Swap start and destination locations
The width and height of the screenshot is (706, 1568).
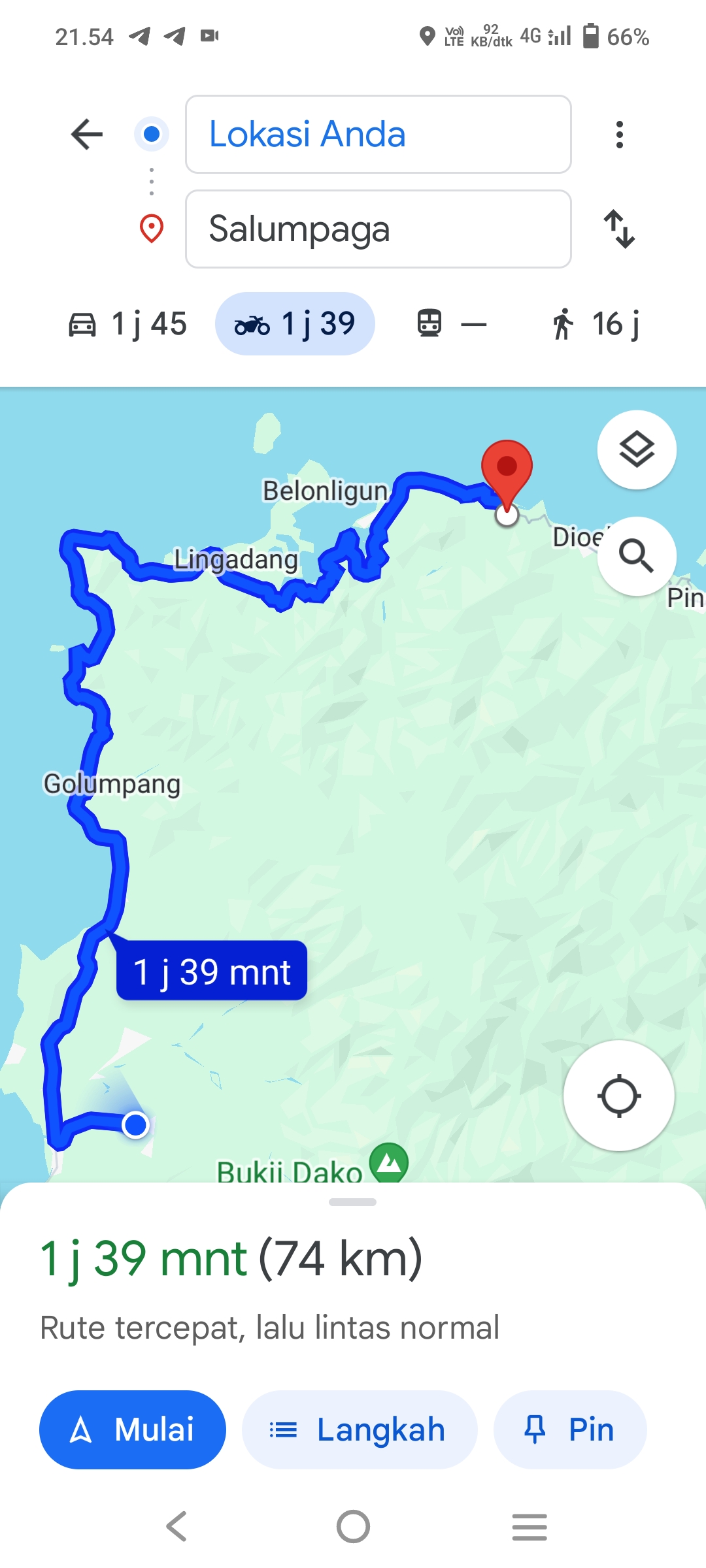point(619,229)
